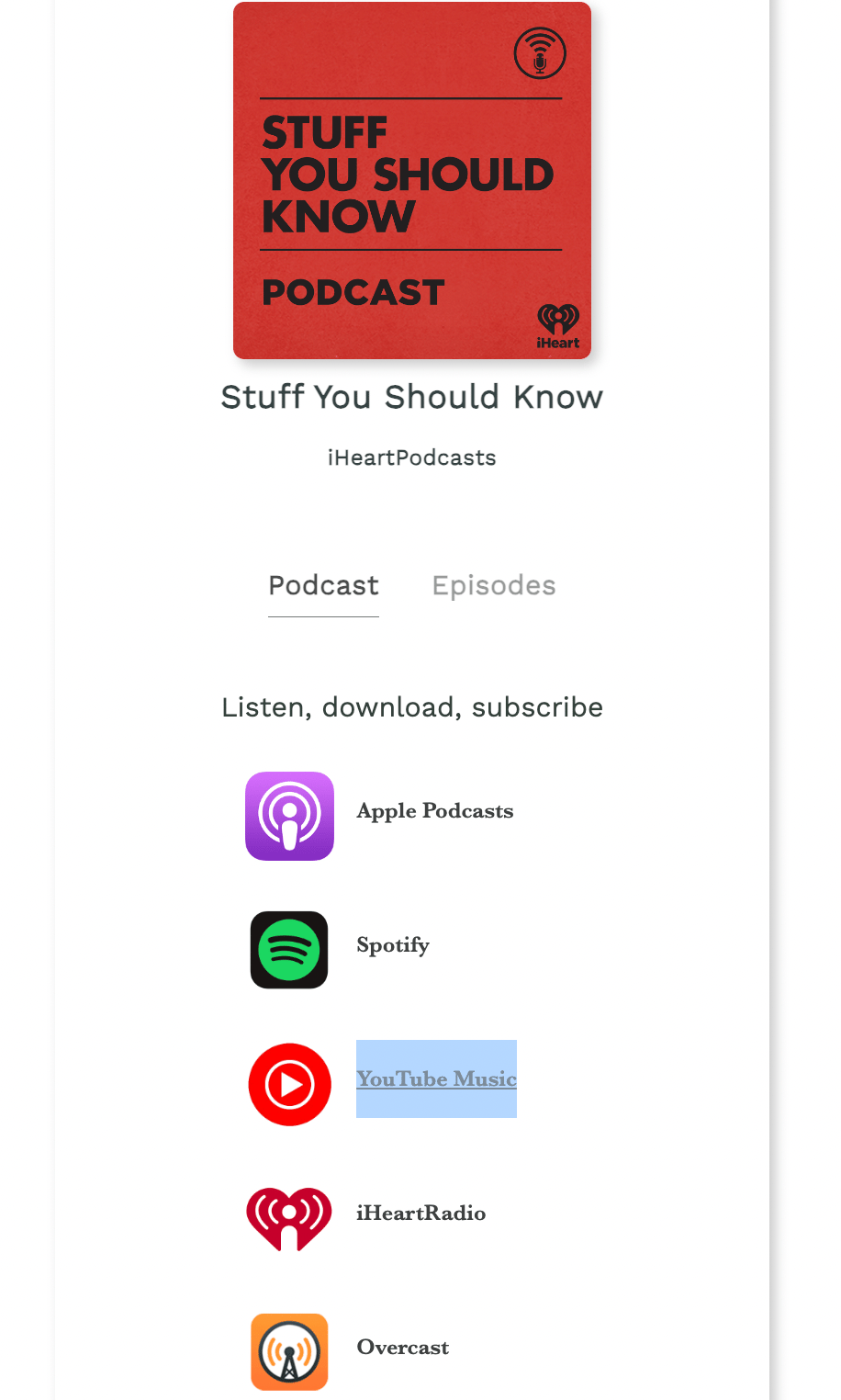Open the Spotify link
This screenshot has width=841, height=1400.
click(393, 945)
